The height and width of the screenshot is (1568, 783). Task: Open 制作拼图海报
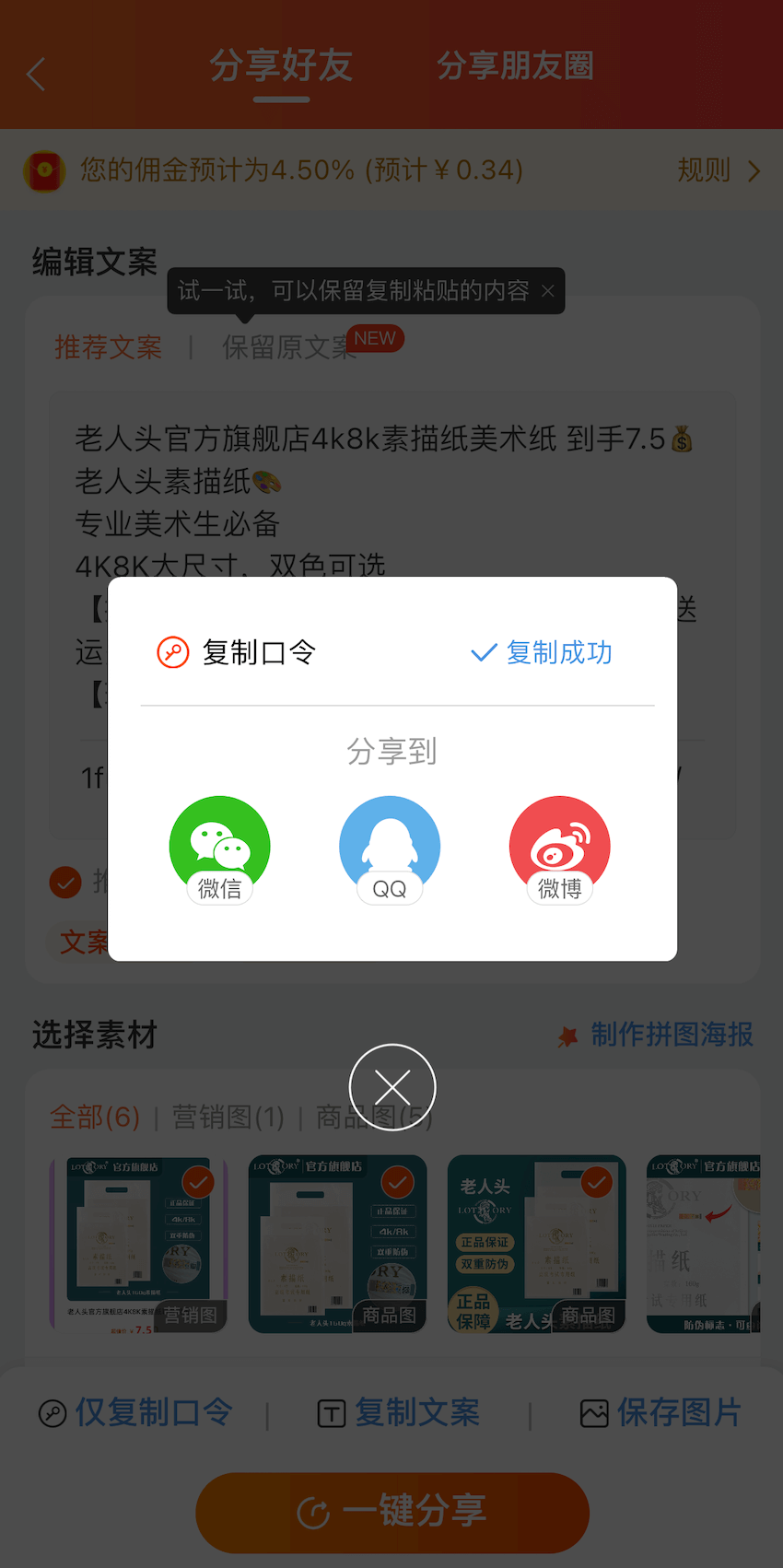click(x=656, y=1035)
